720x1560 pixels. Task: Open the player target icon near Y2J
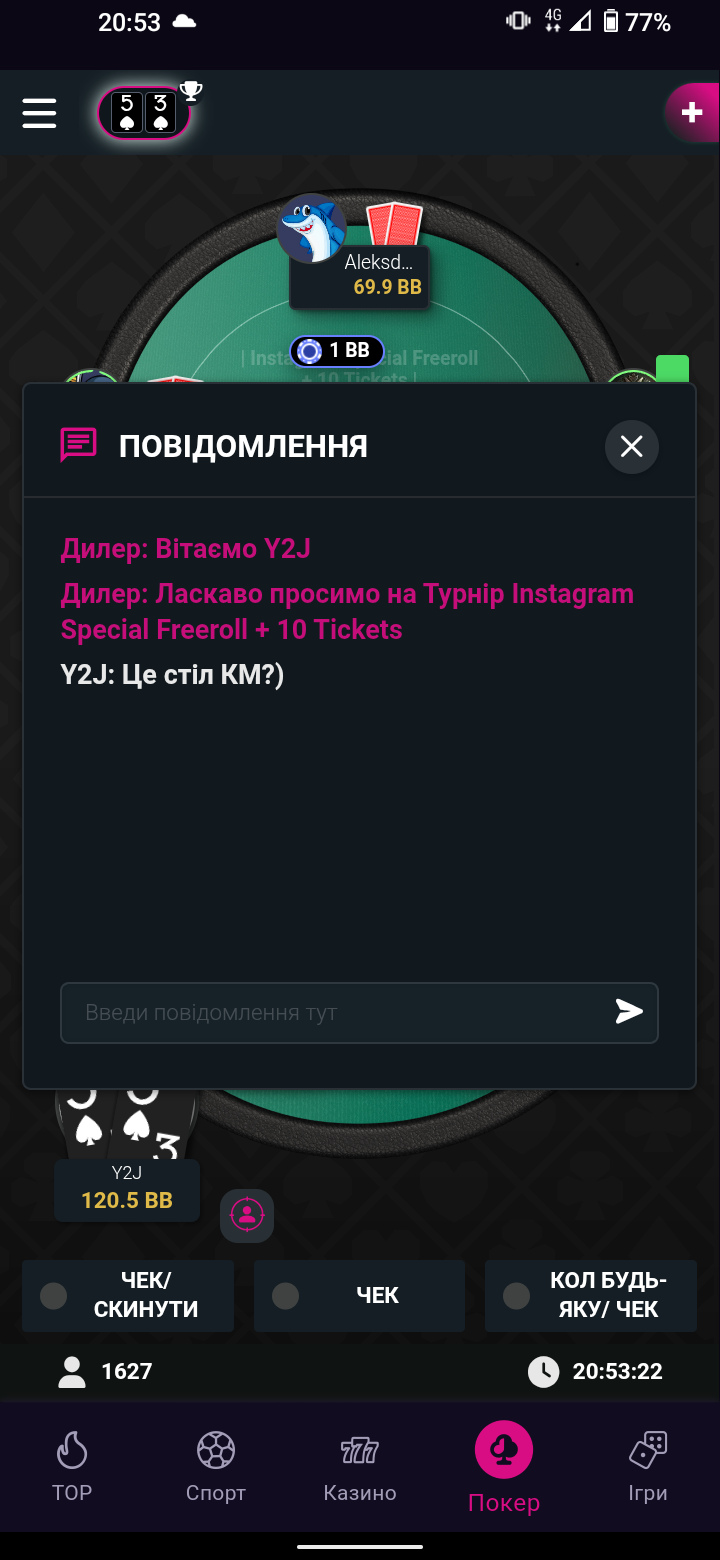point(246,1215)
